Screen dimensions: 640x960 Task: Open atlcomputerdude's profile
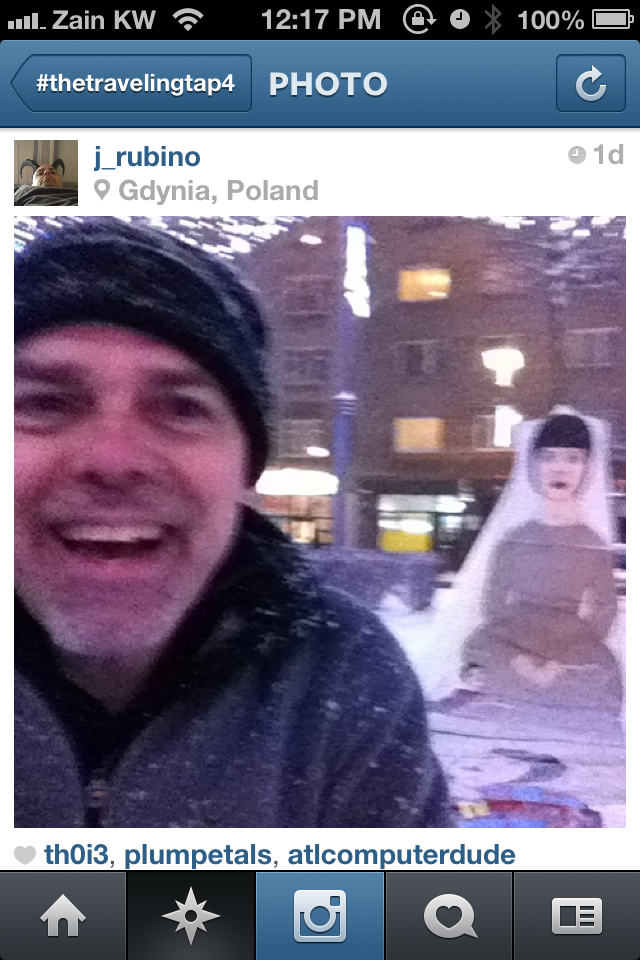pyautogui.click(x=401, y=855)
